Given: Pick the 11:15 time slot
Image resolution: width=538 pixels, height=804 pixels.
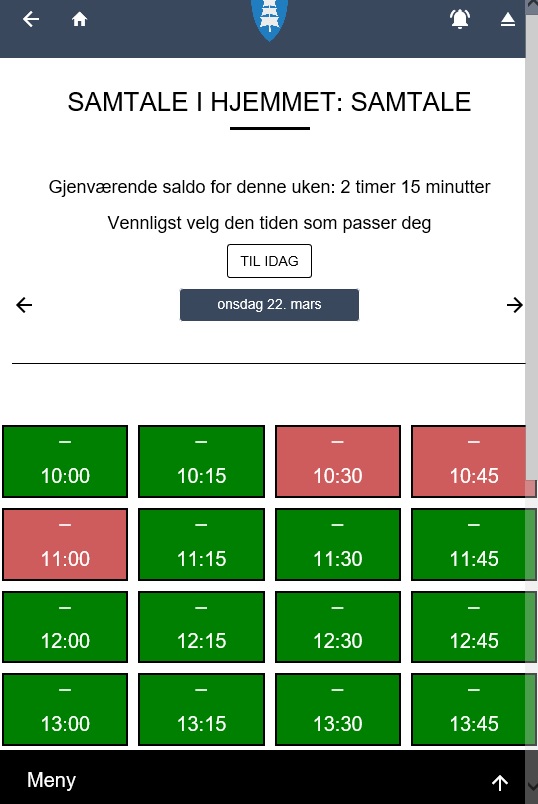Looking at the screenshot, I should (202, 545).
